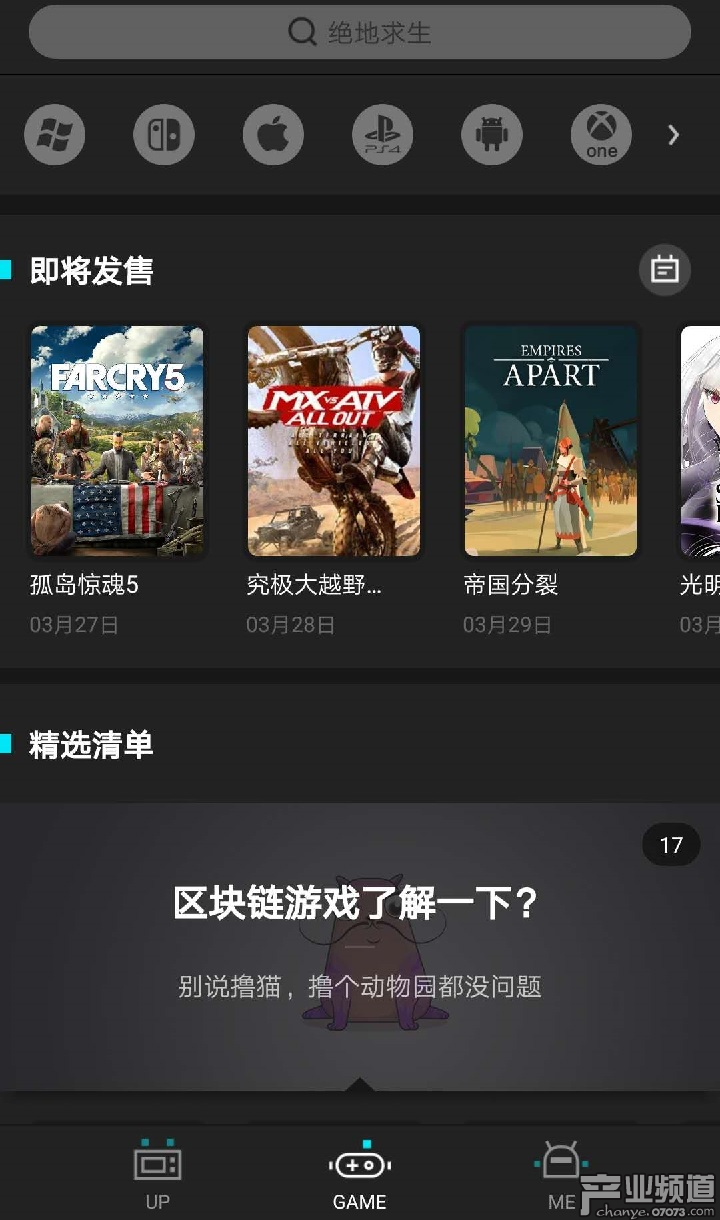The height and width of the screenshot is (1220, 720).
Task: Pick the Android platform filter icon
Action: click(x=491, y=134)
